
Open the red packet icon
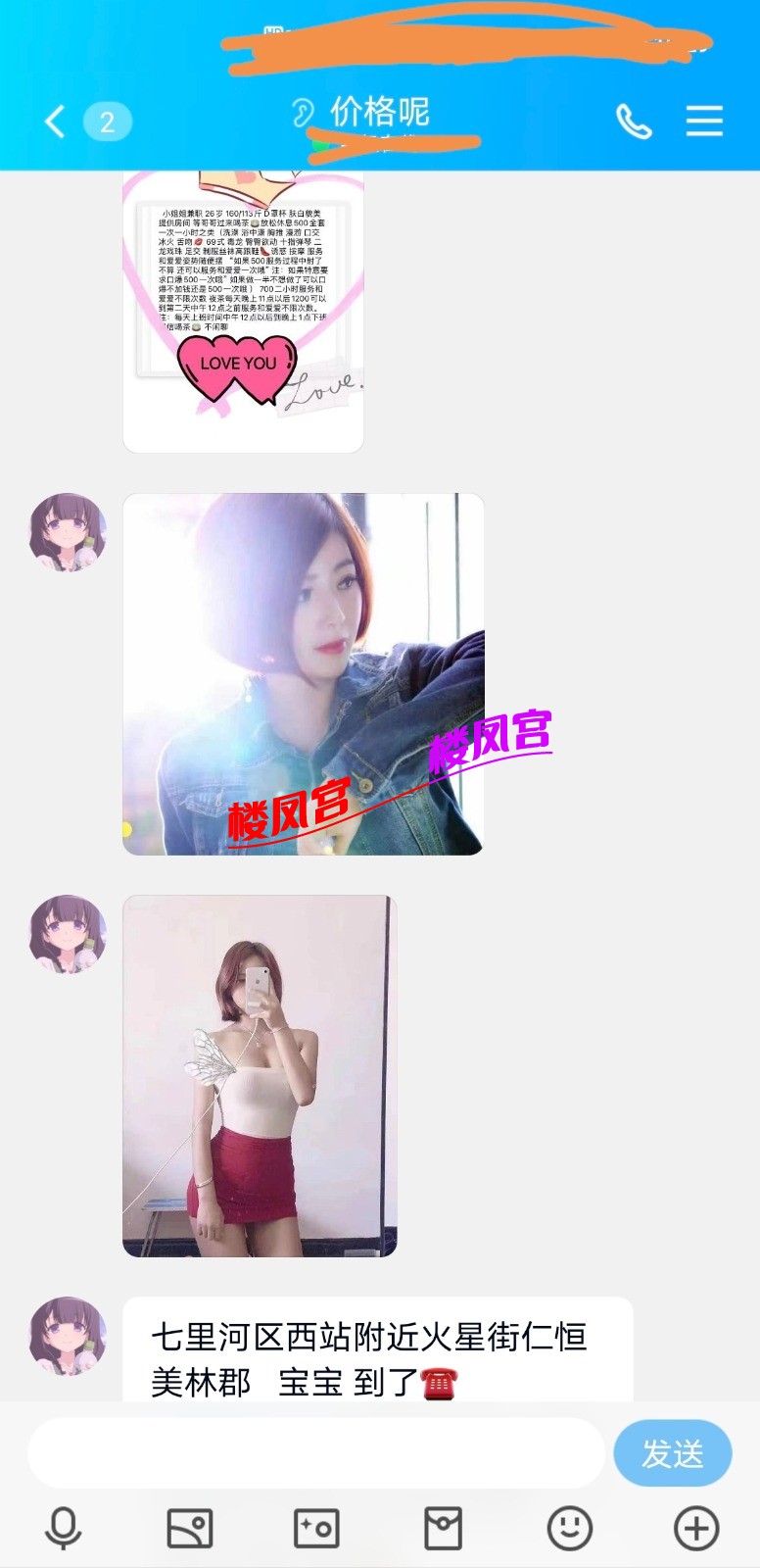pos(443,1528)
